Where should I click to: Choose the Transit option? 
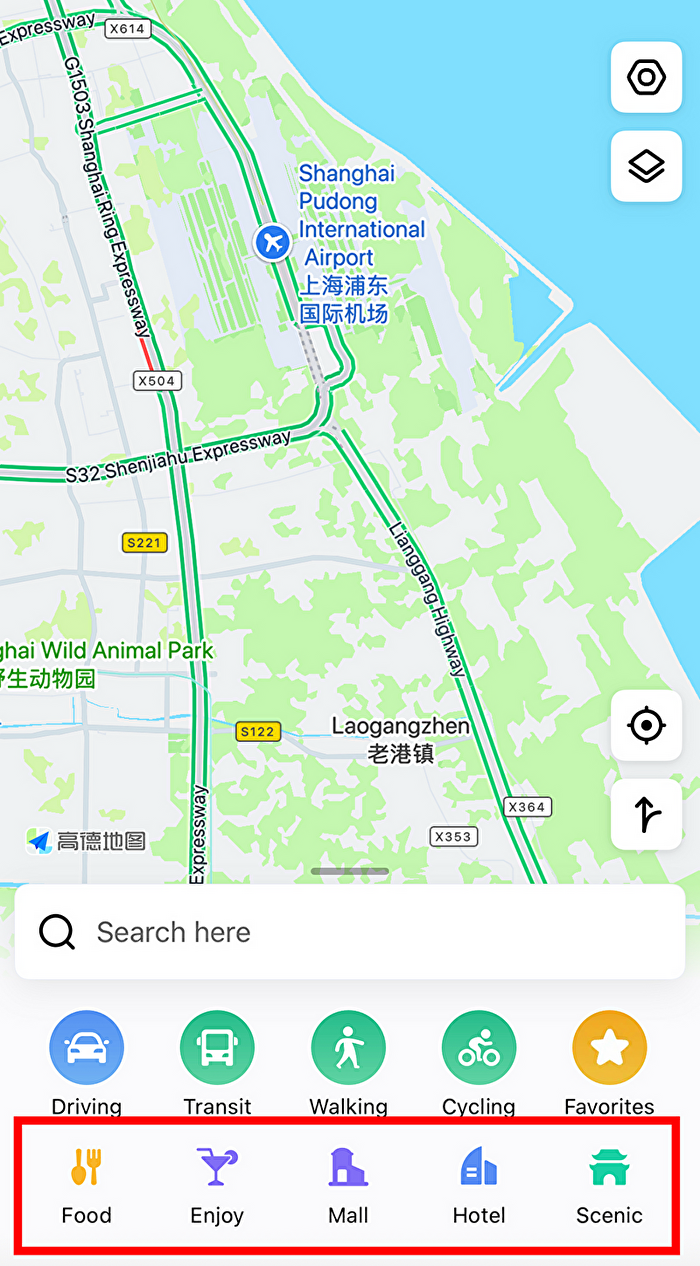coord(217,1049)
